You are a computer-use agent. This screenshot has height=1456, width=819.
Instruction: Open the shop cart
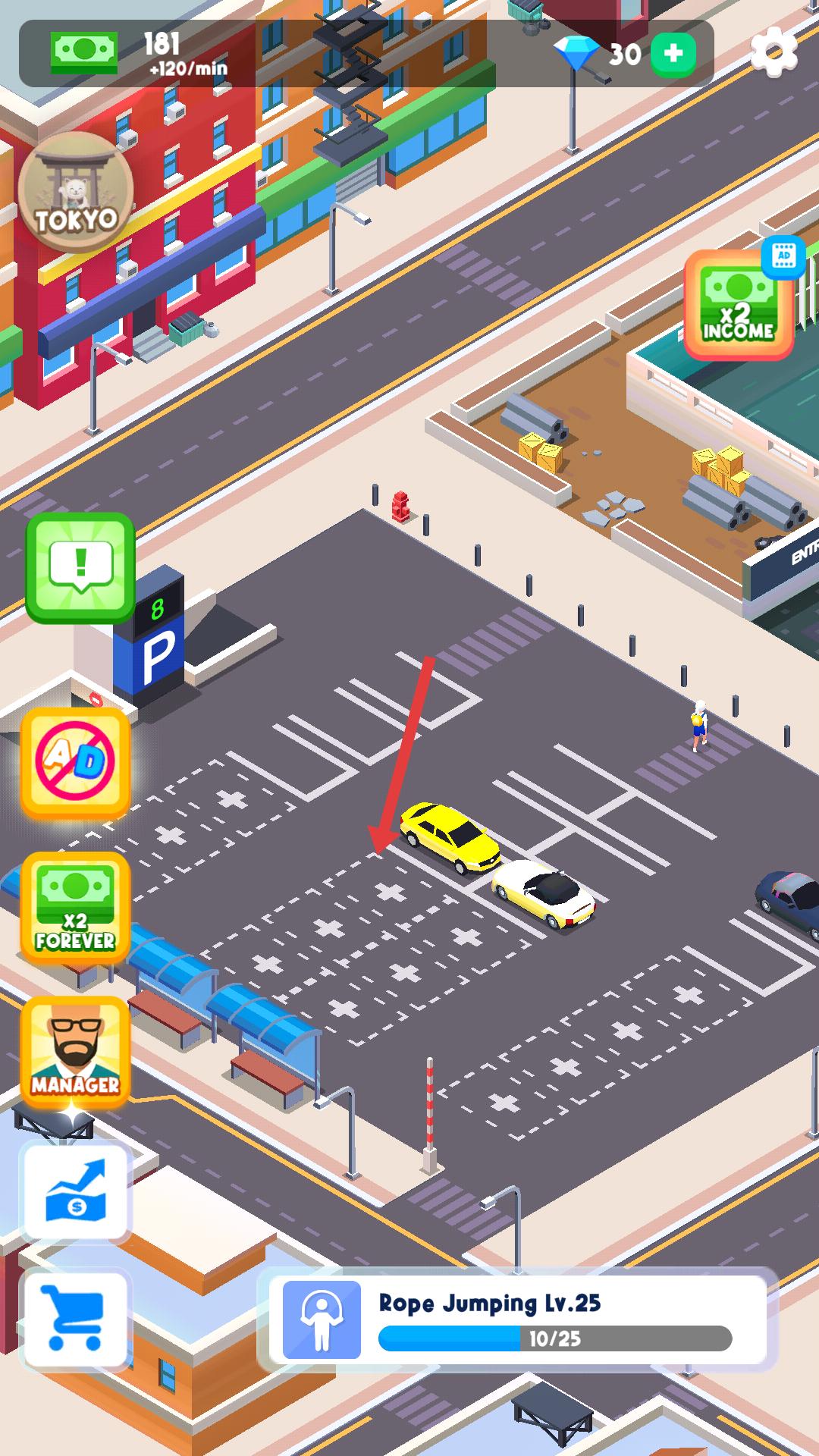(x=75, y=1320)
